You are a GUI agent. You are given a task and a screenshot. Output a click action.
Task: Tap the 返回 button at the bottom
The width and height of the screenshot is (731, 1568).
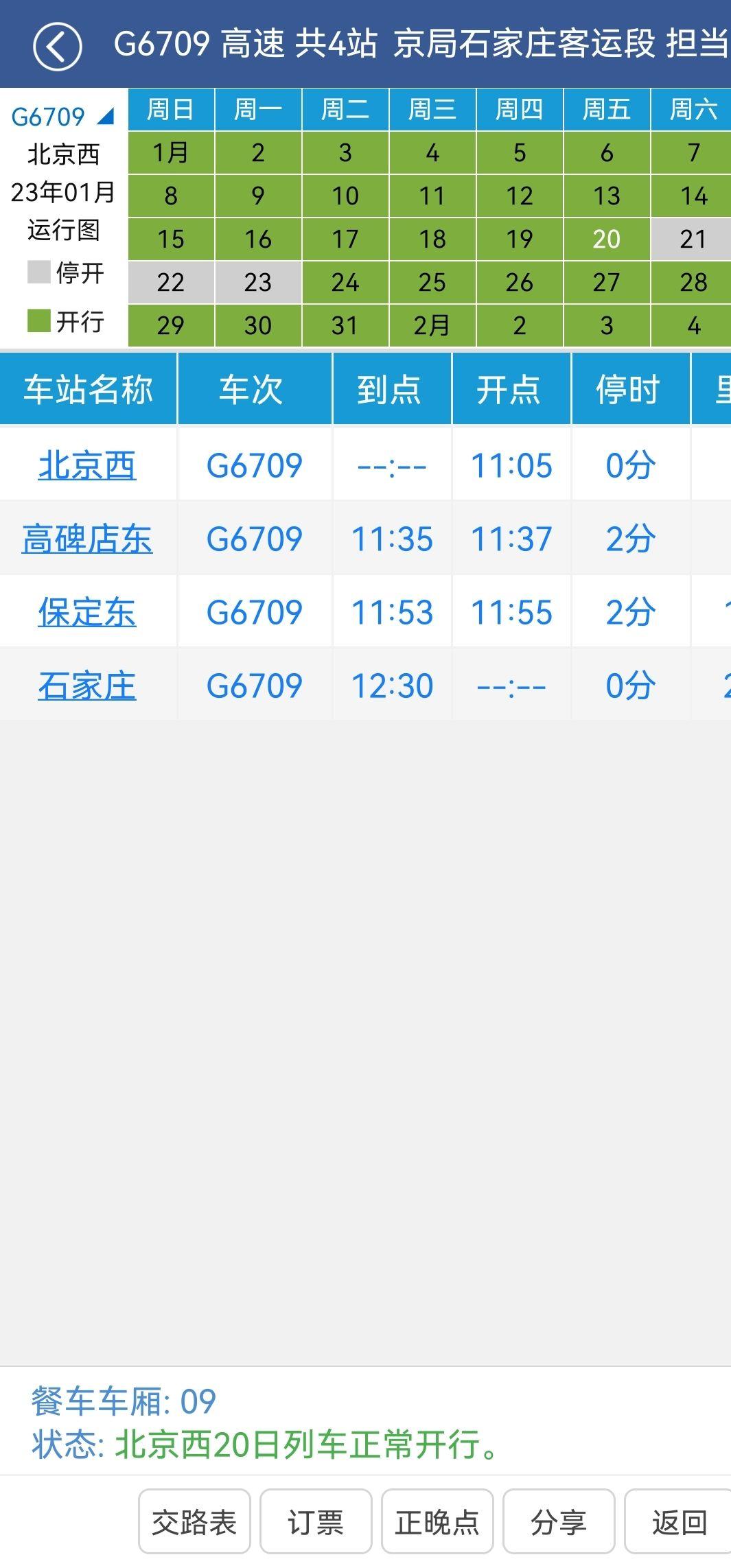(x=678, y=1522)
